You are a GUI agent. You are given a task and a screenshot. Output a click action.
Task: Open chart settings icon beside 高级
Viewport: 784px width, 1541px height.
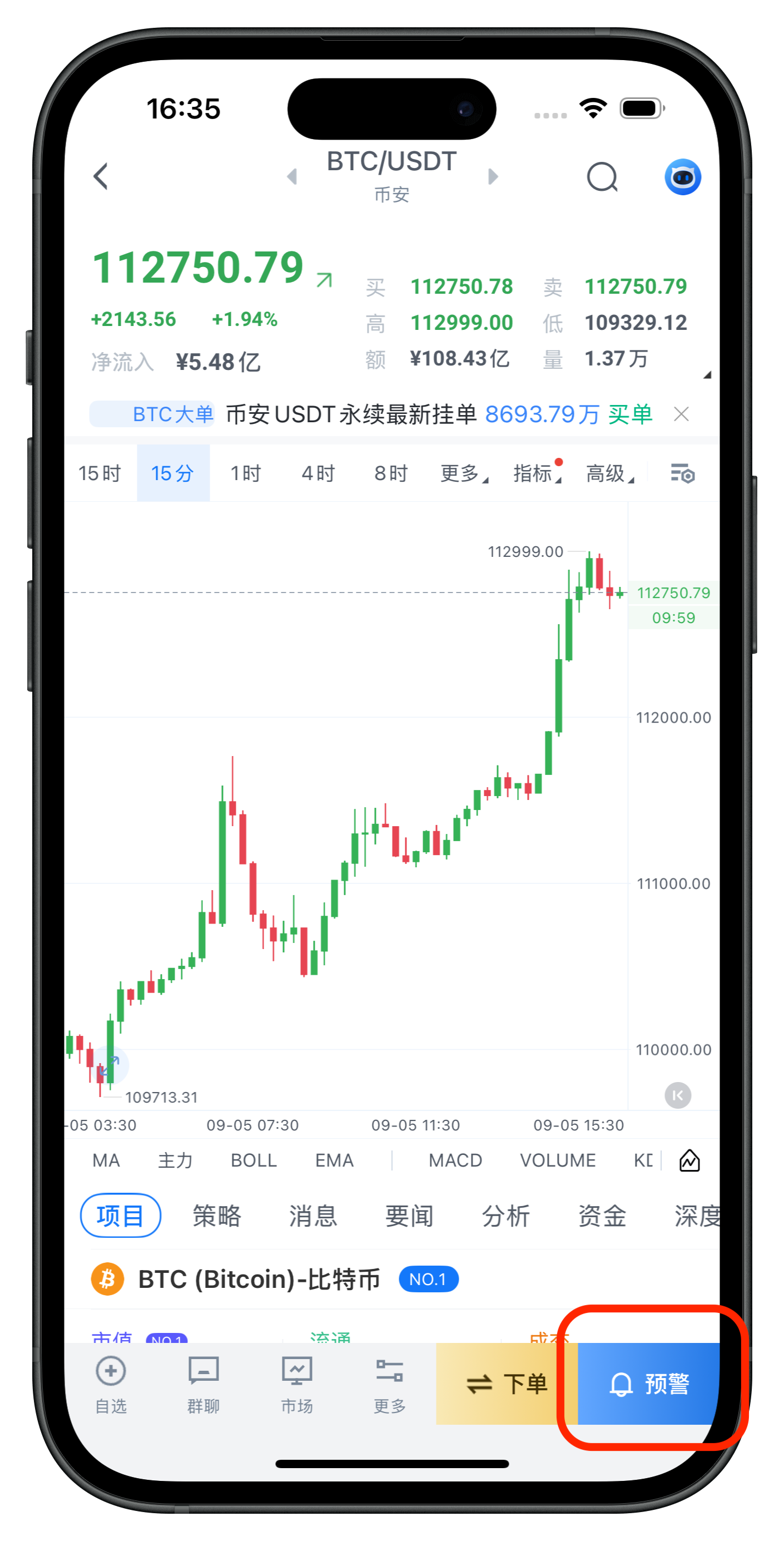click(x=682, y=474)
